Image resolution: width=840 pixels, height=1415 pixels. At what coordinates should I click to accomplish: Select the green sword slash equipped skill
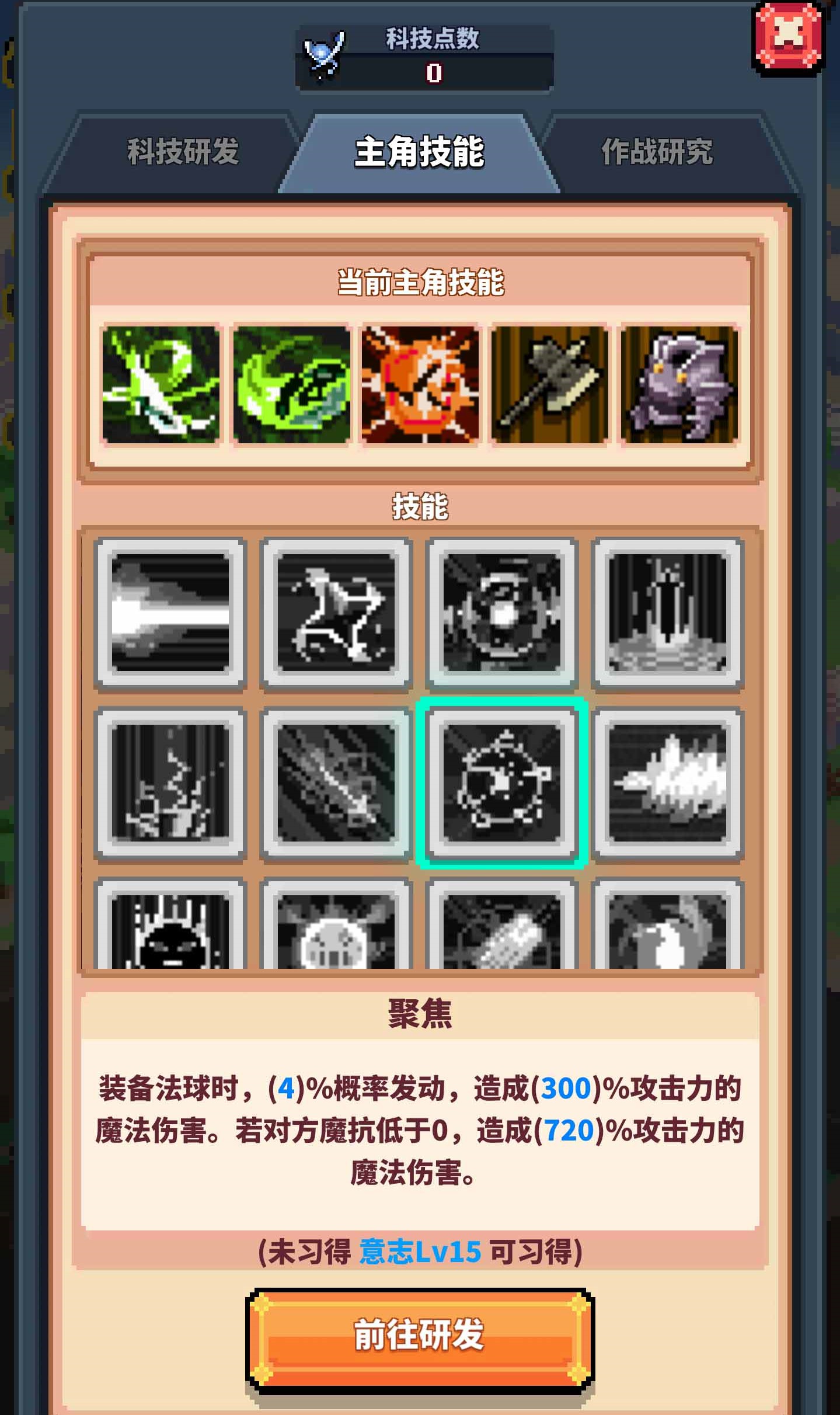(161, 385)
